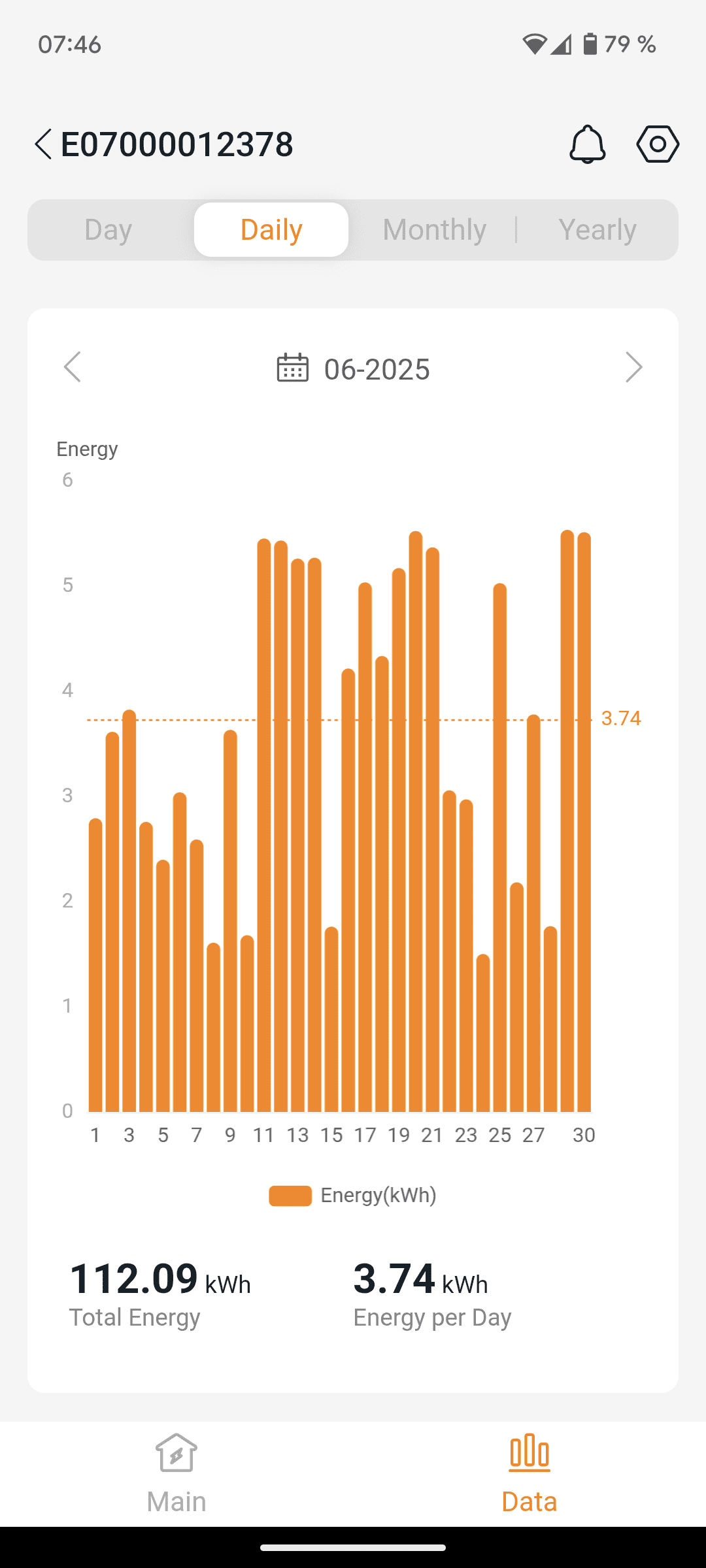This screenshot has height=1568, width=706.
Task: Go to the previous month
Action: point(73,367)
